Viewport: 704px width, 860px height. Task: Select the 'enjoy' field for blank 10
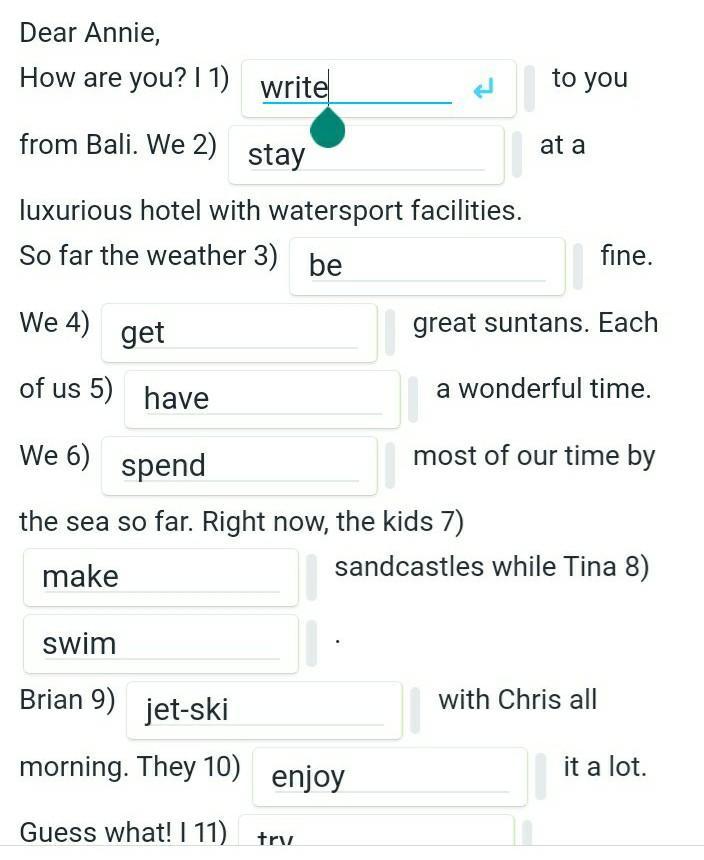click(x=389, y=777)
